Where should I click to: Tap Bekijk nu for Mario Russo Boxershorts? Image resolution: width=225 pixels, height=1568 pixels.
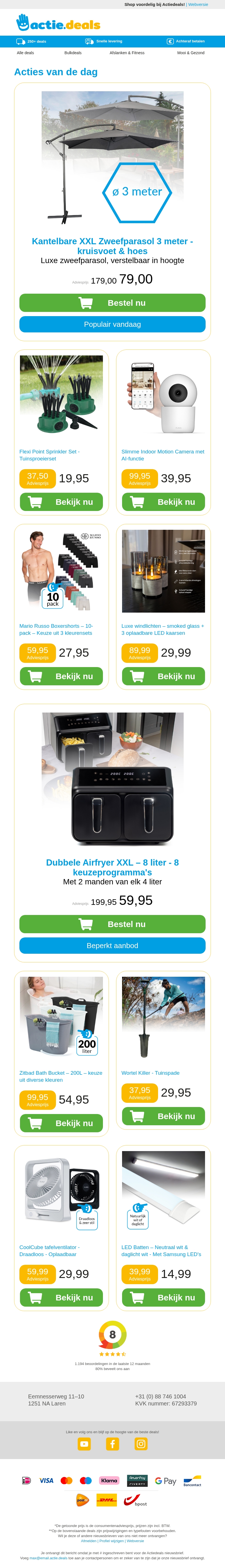[61, 676]
